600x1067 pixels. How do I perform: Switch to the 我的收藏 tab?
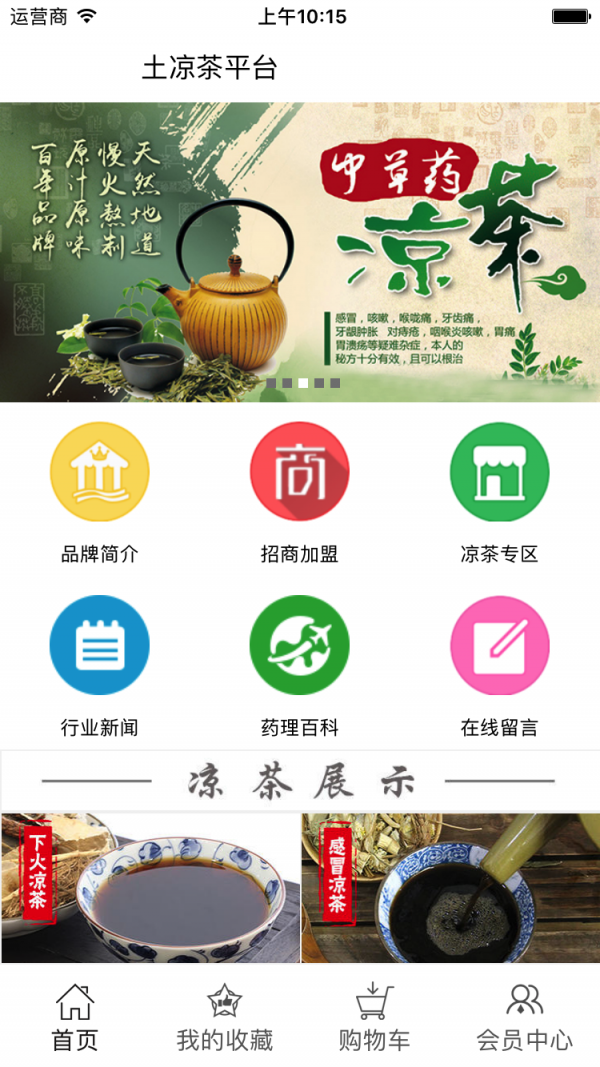click(x=225, y=1018)
